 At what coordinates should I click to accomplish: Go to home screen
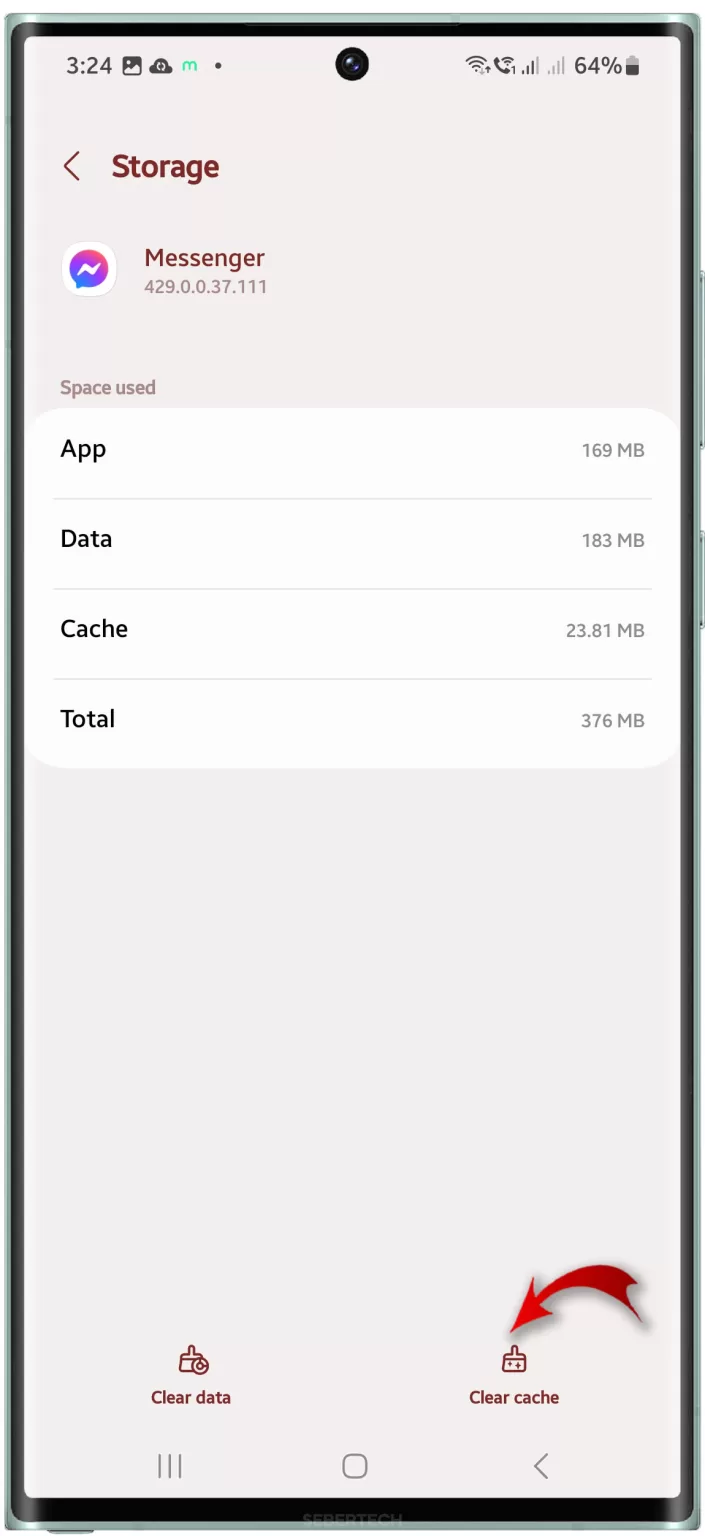coord(354,1466)
